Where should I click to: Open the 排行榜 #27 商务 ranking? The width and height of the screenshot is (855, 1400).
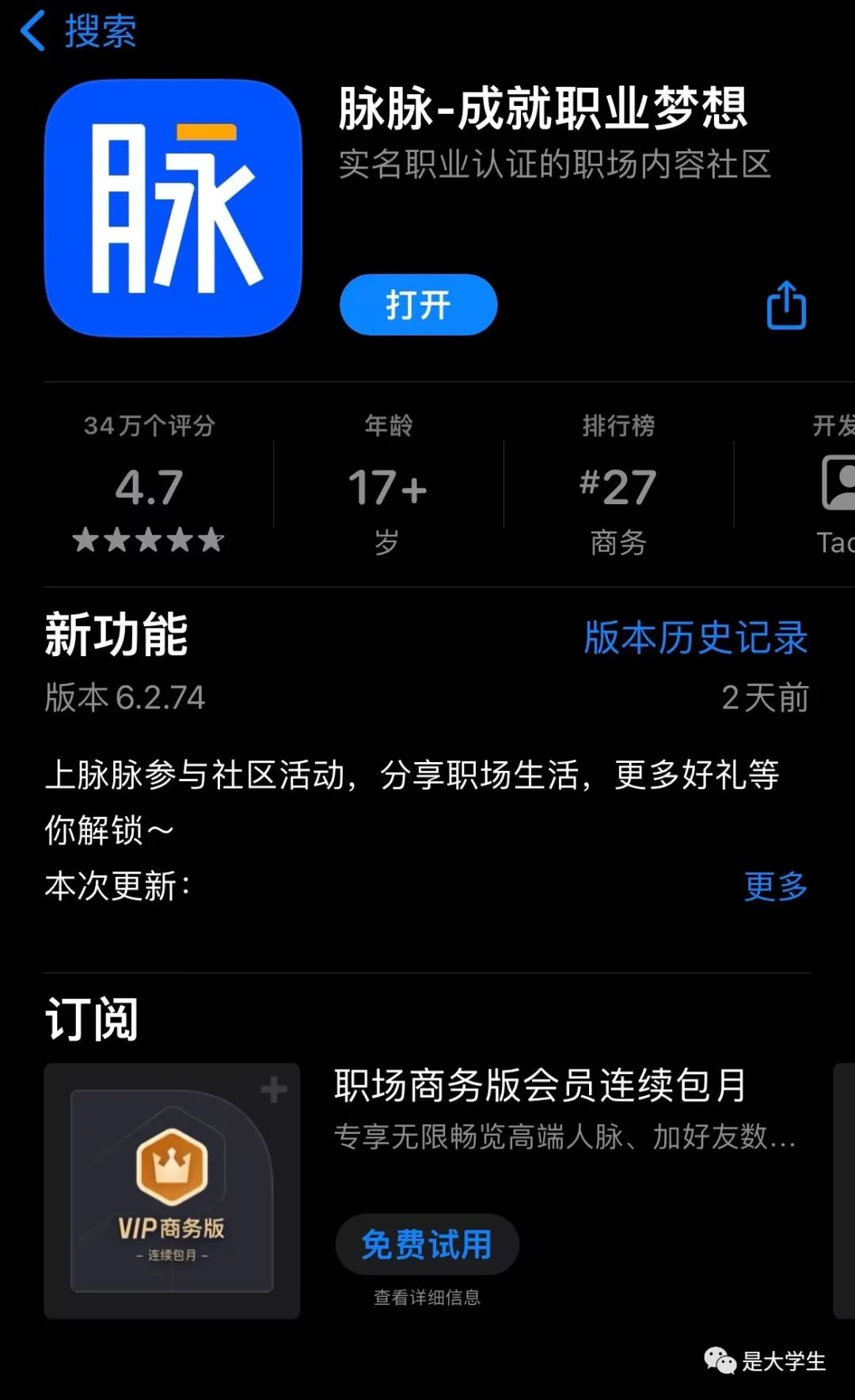coord(618,486)
